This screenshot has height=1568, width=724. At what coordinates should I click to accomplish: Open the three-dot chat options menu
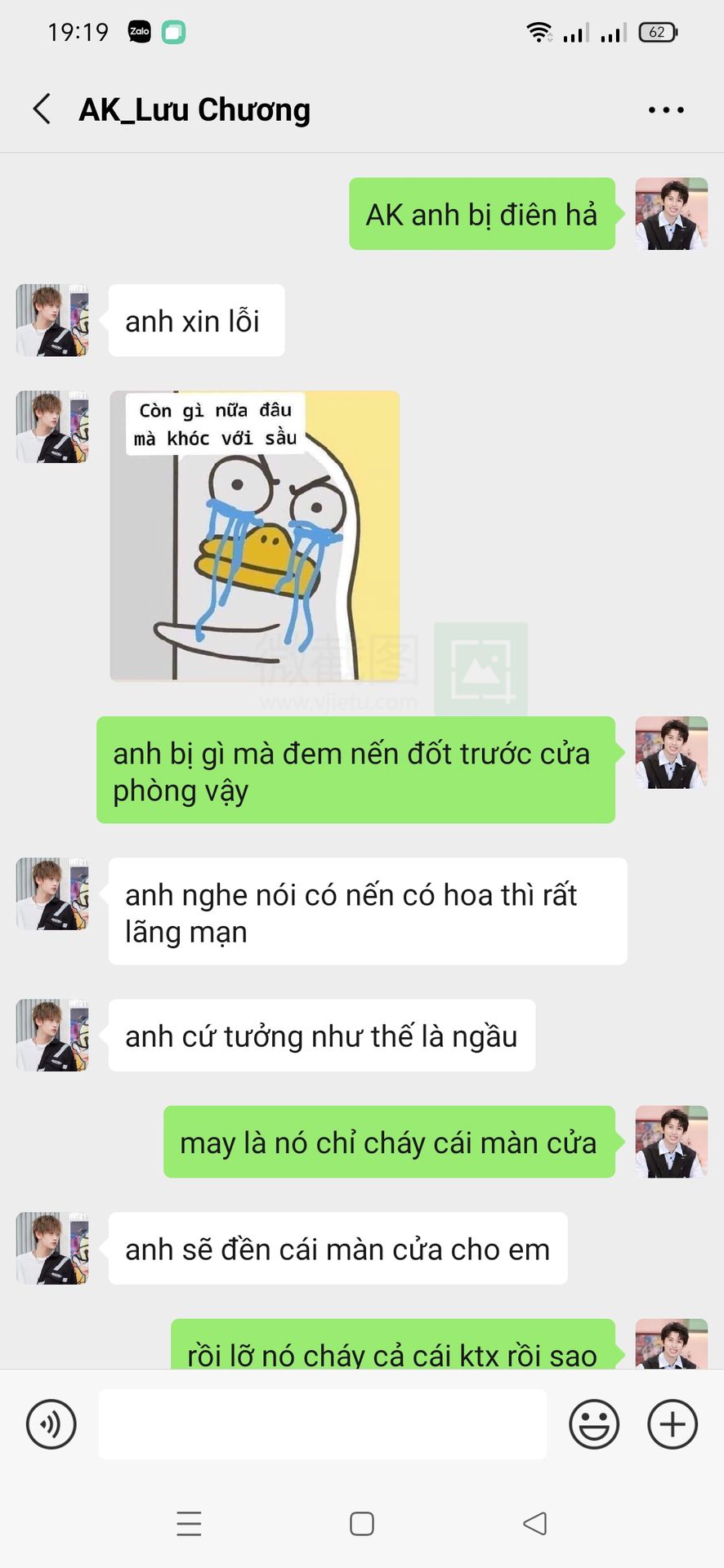666,109
